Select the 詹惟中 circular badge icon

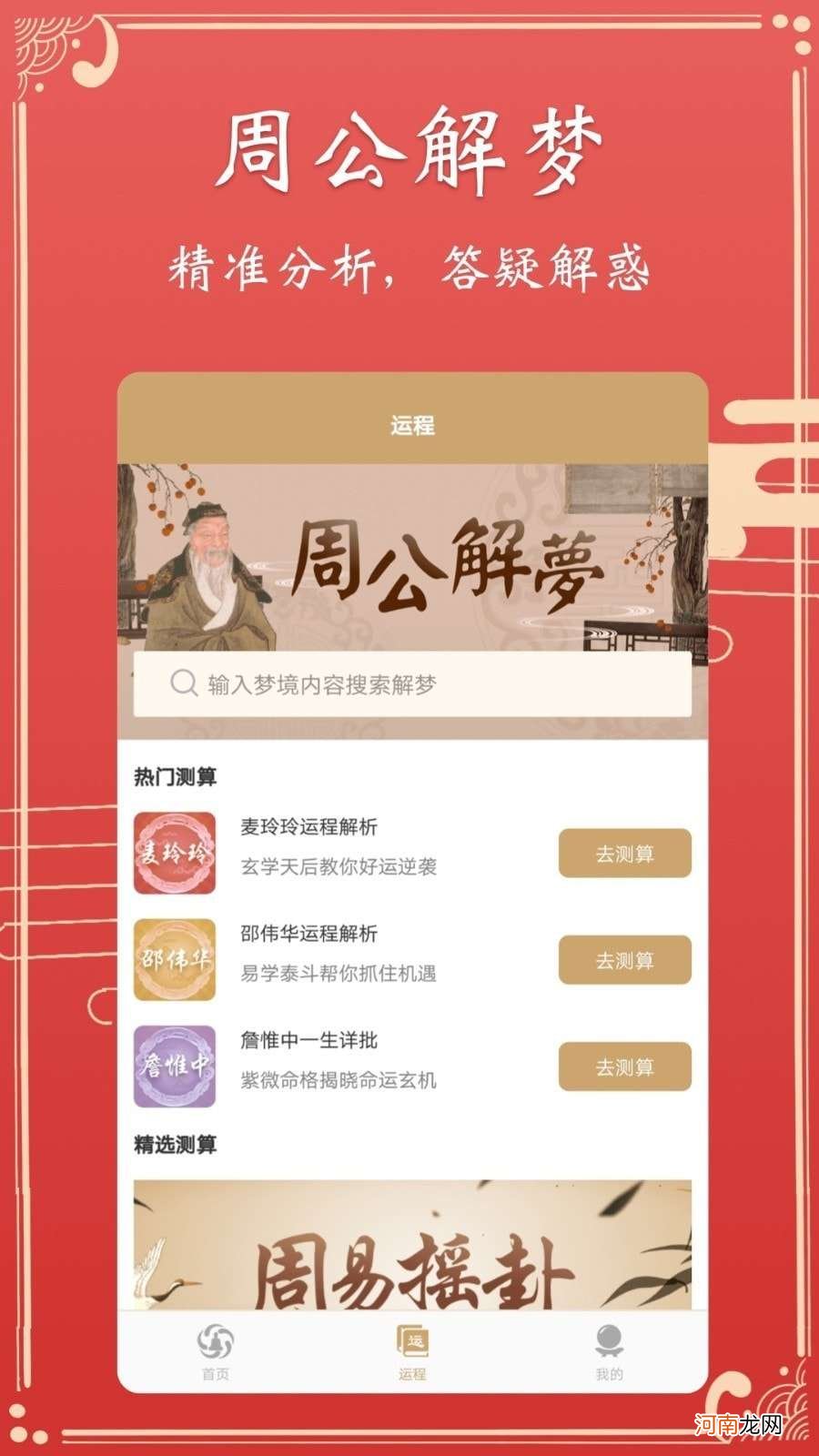[x=173, y=1067]
